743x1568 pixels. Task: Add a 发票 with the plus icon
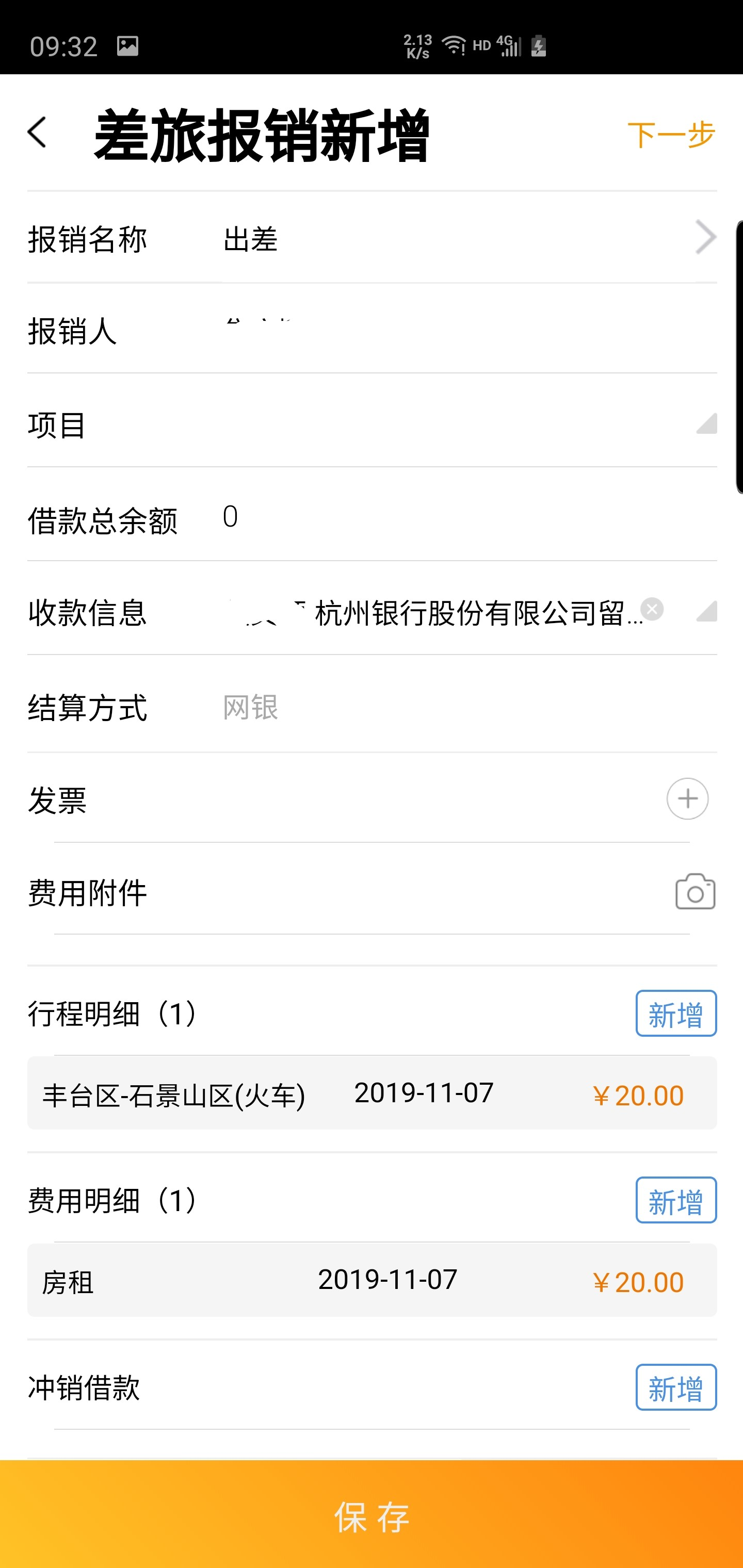687,798
